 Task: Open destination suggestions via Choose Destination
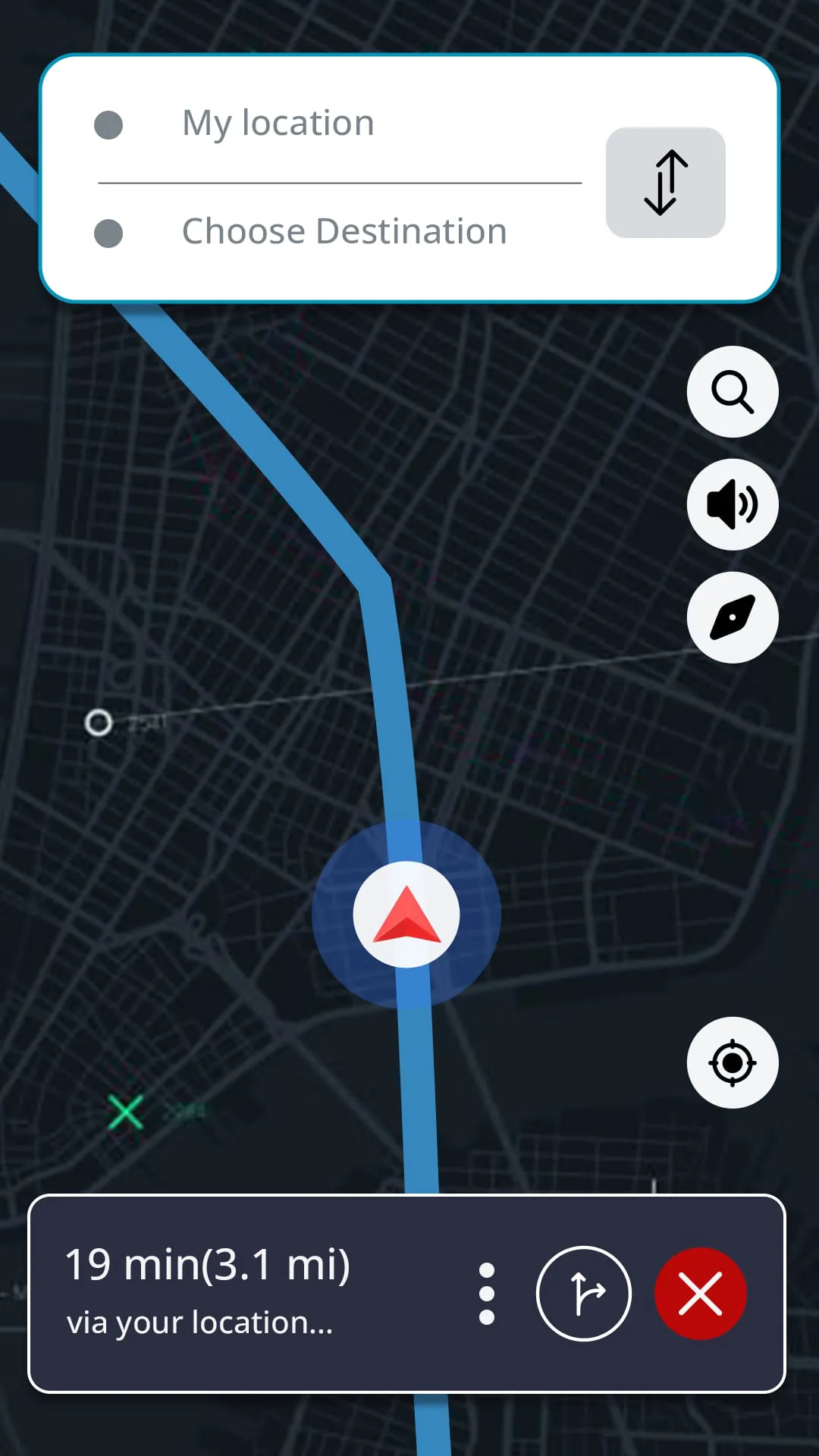click(x=344, y=231)
